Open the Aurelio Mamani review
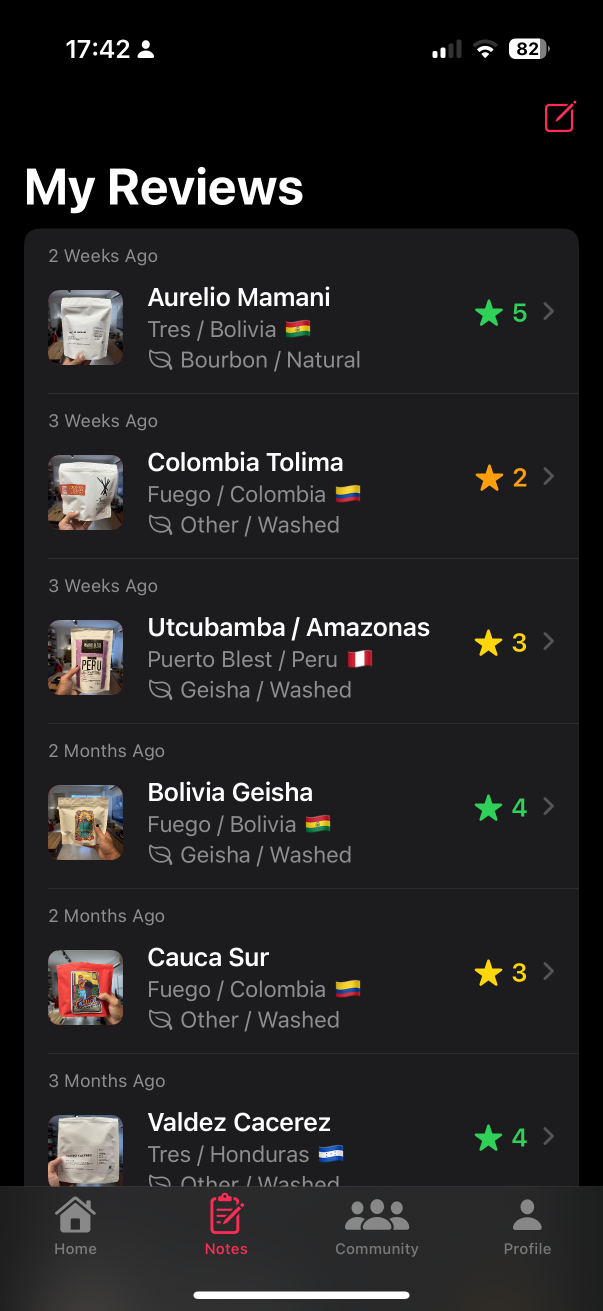 coord(300,327)
